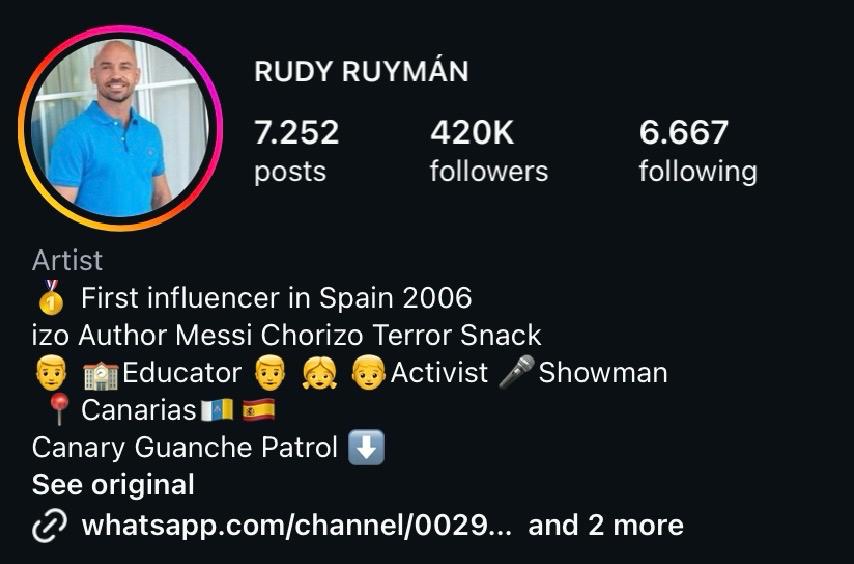Open Rudy Ruymán's story from profile picture

coord(120,129)
